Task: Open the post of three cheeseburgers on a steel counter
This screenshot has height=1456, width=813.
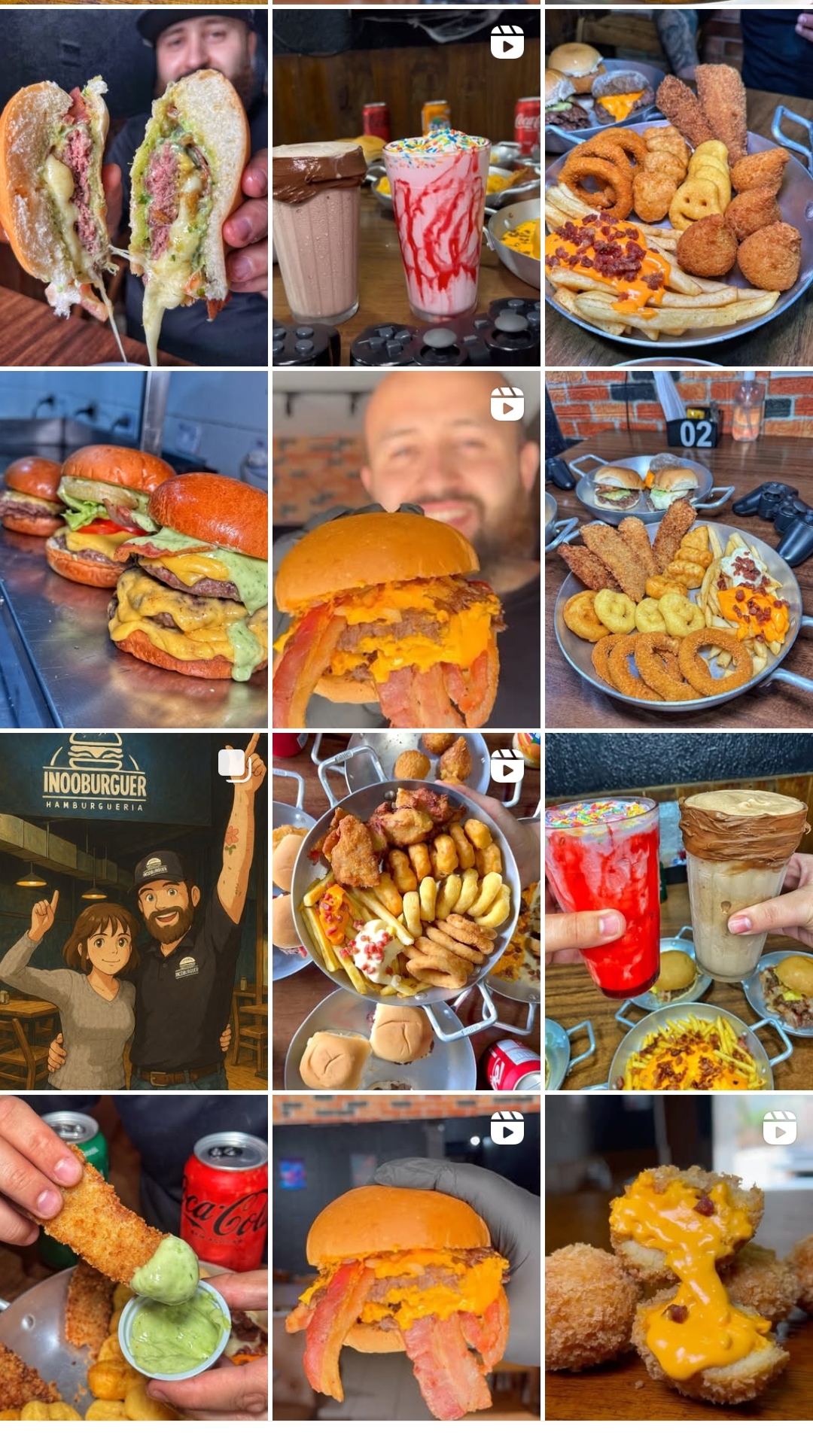Action: tap(133, 549)
